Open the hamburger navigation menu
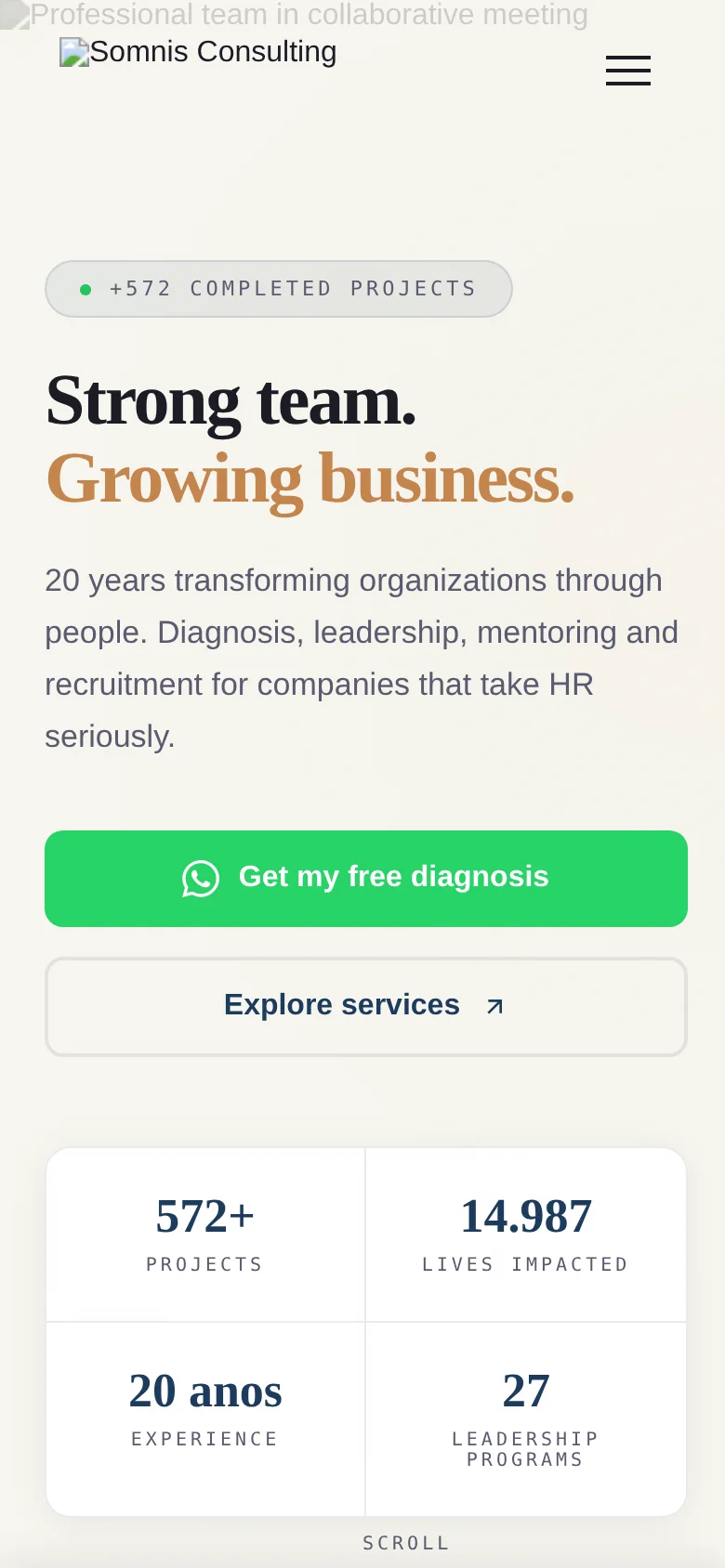Screen dimensions: 725x1568 [x=627, y=71]
